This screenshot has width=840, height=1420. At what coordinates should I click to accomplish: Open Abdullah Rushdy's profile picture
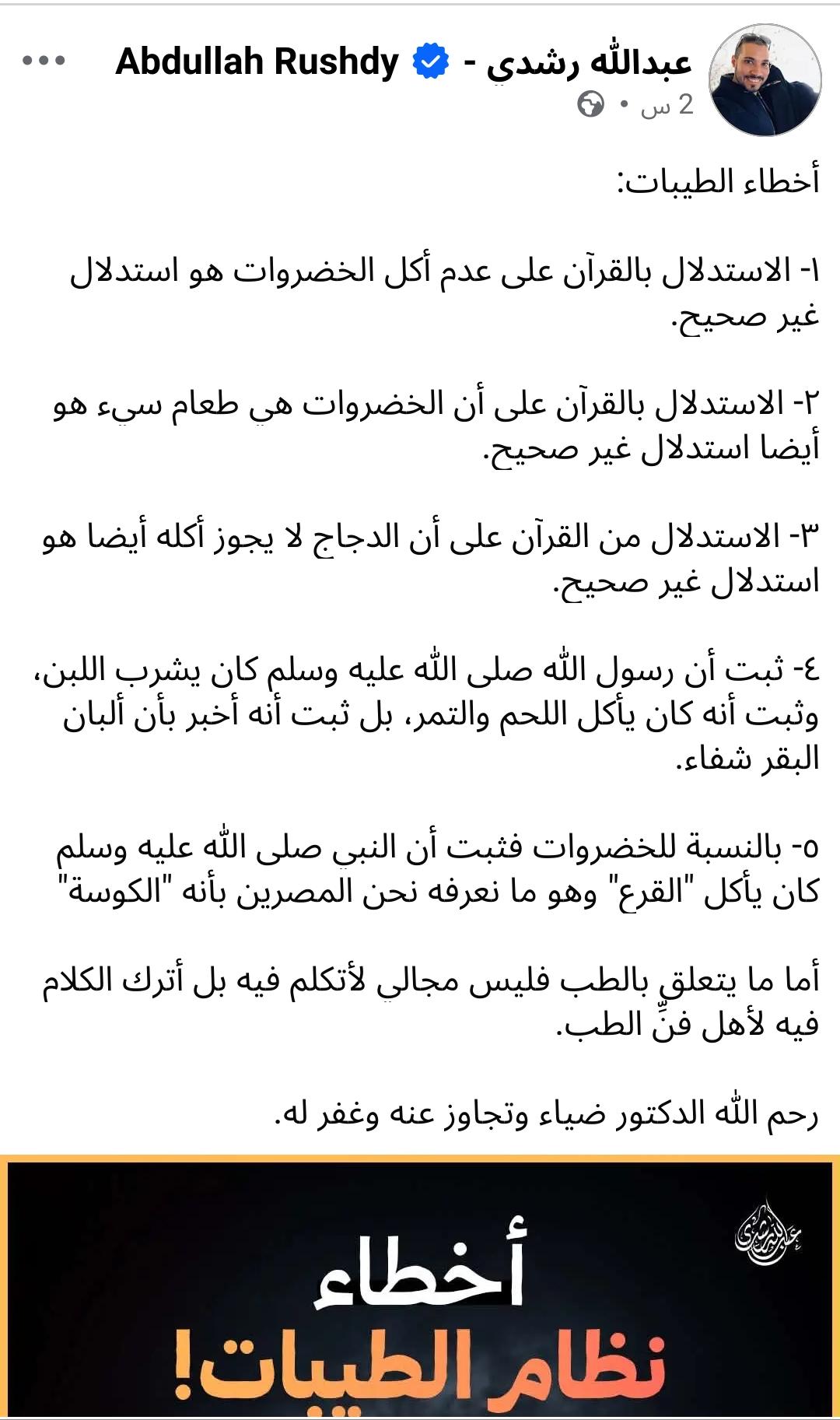click(x=765, y=79)
